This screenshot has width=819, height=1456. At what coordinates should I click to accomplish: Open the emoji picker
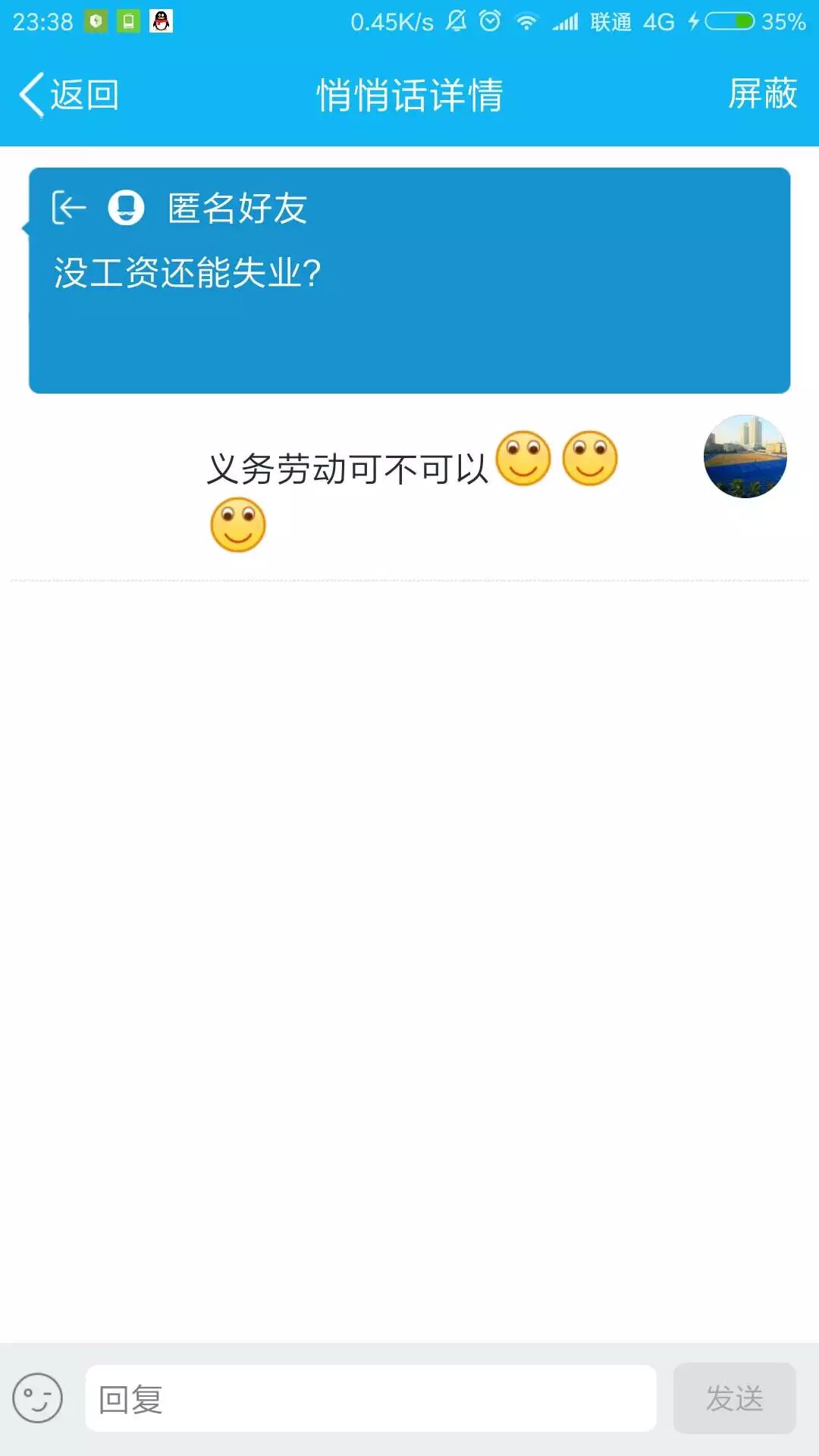pos(37,1398)
